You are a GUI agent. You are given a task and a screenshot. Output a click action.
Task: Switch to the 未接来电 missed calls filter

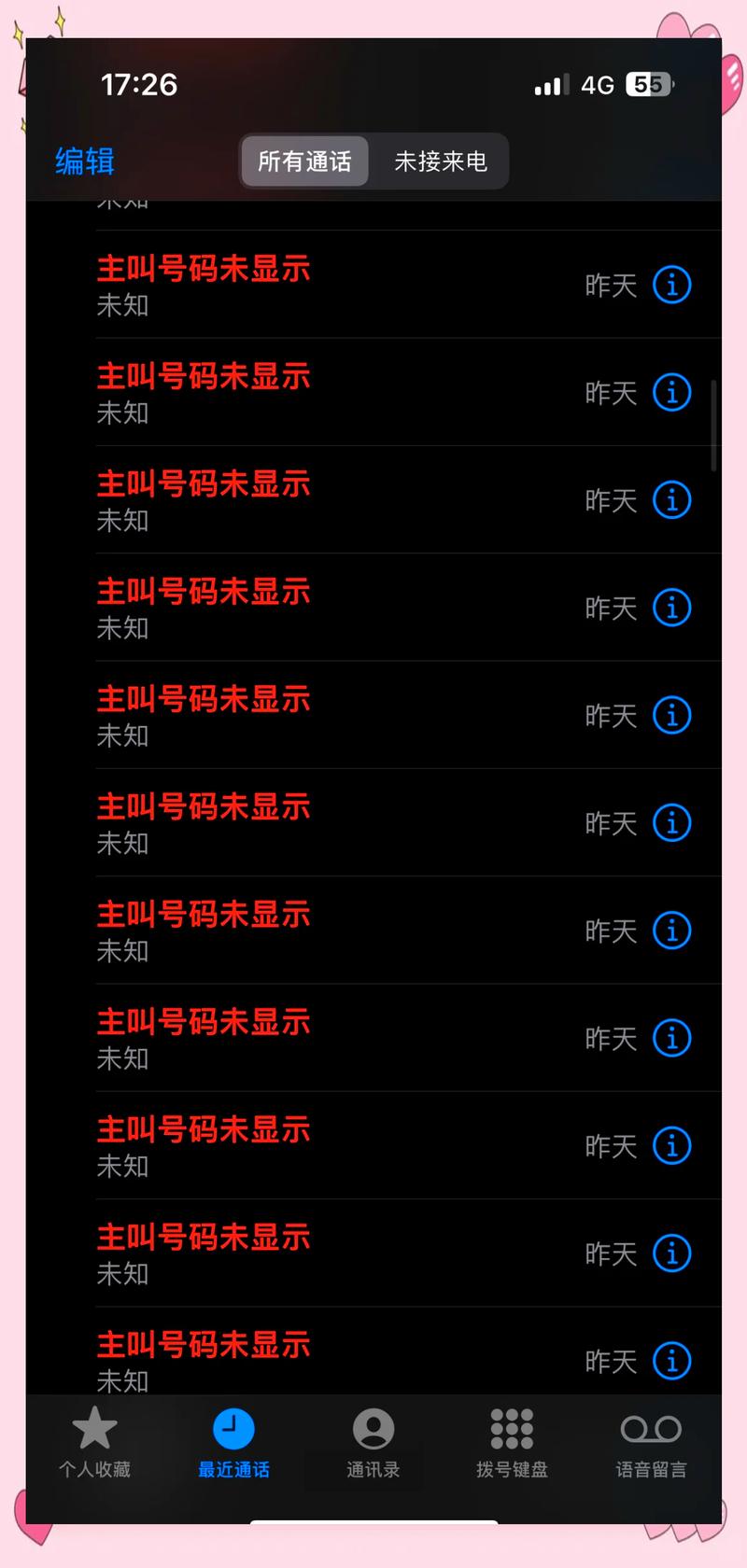(439, 161)
